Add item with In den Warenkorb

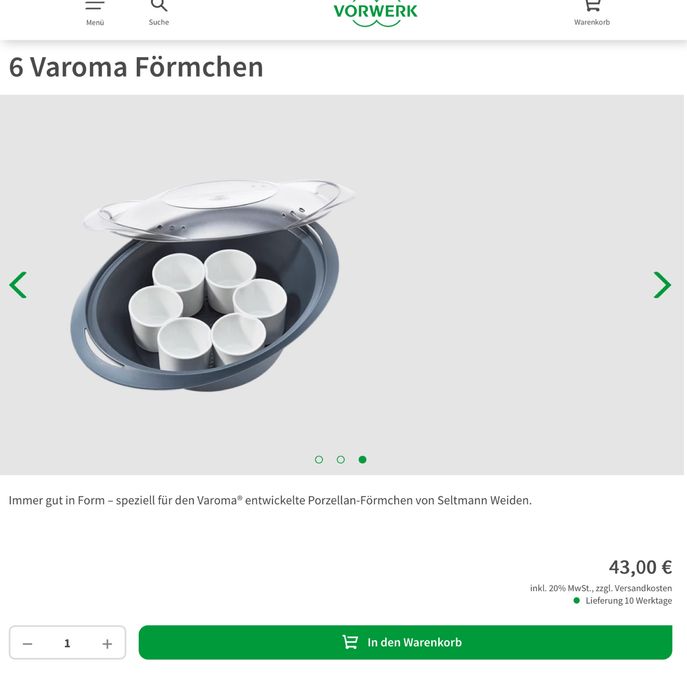click(x=405, y=642)
